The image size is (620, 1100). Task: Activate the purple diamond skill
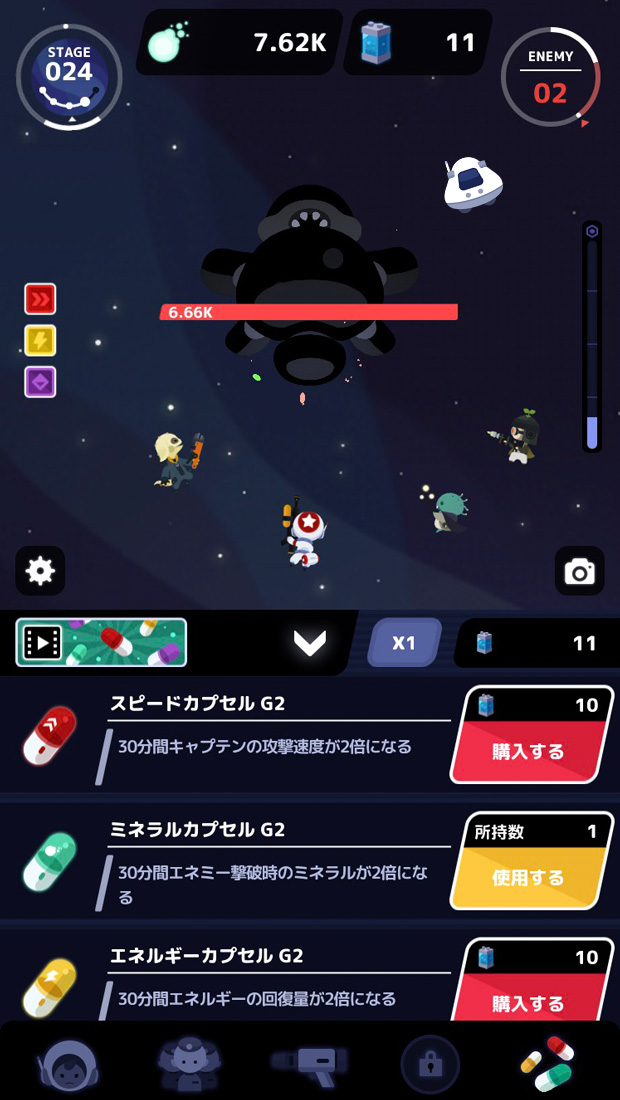40,381
